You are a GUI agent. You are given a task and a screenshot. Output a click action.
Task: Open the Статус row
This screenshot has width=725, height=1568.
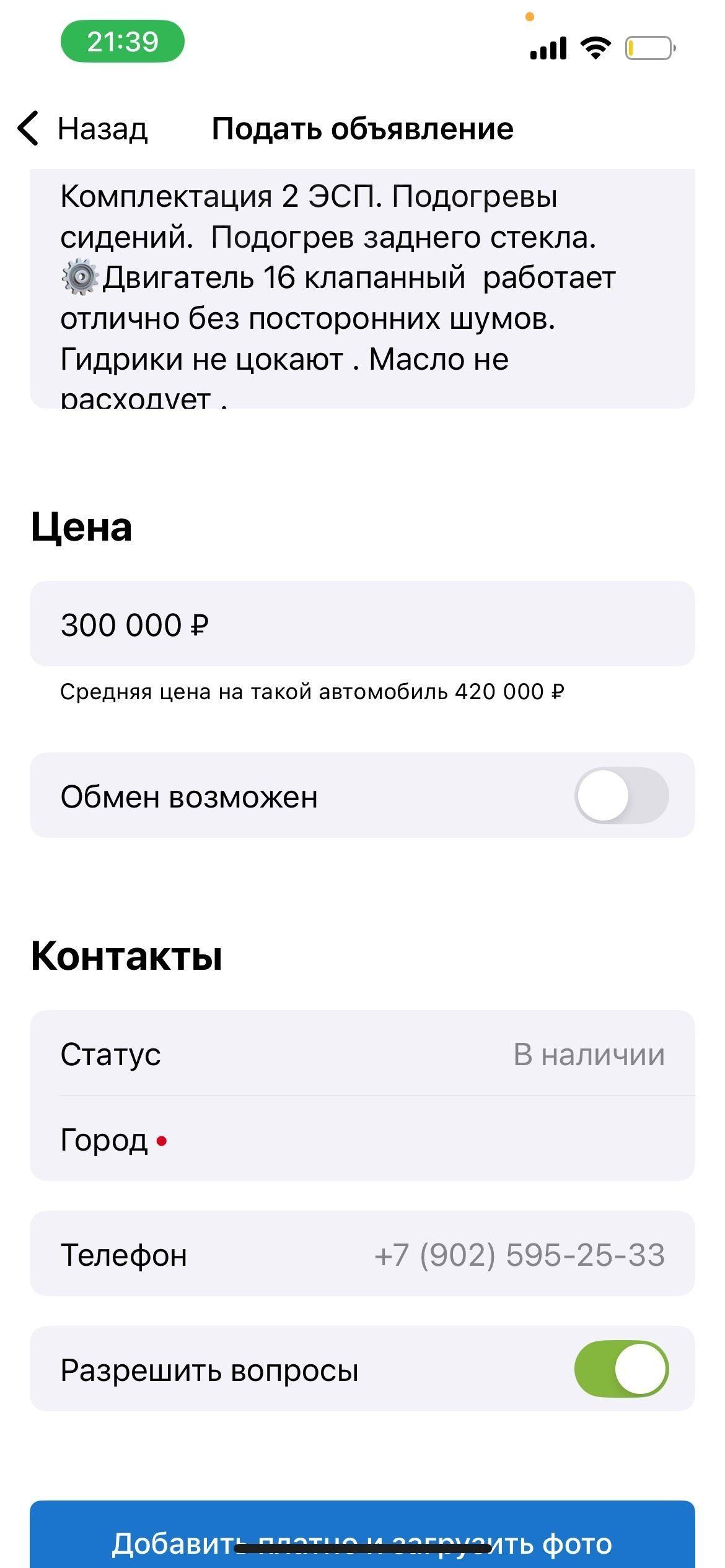[362, 1053]
